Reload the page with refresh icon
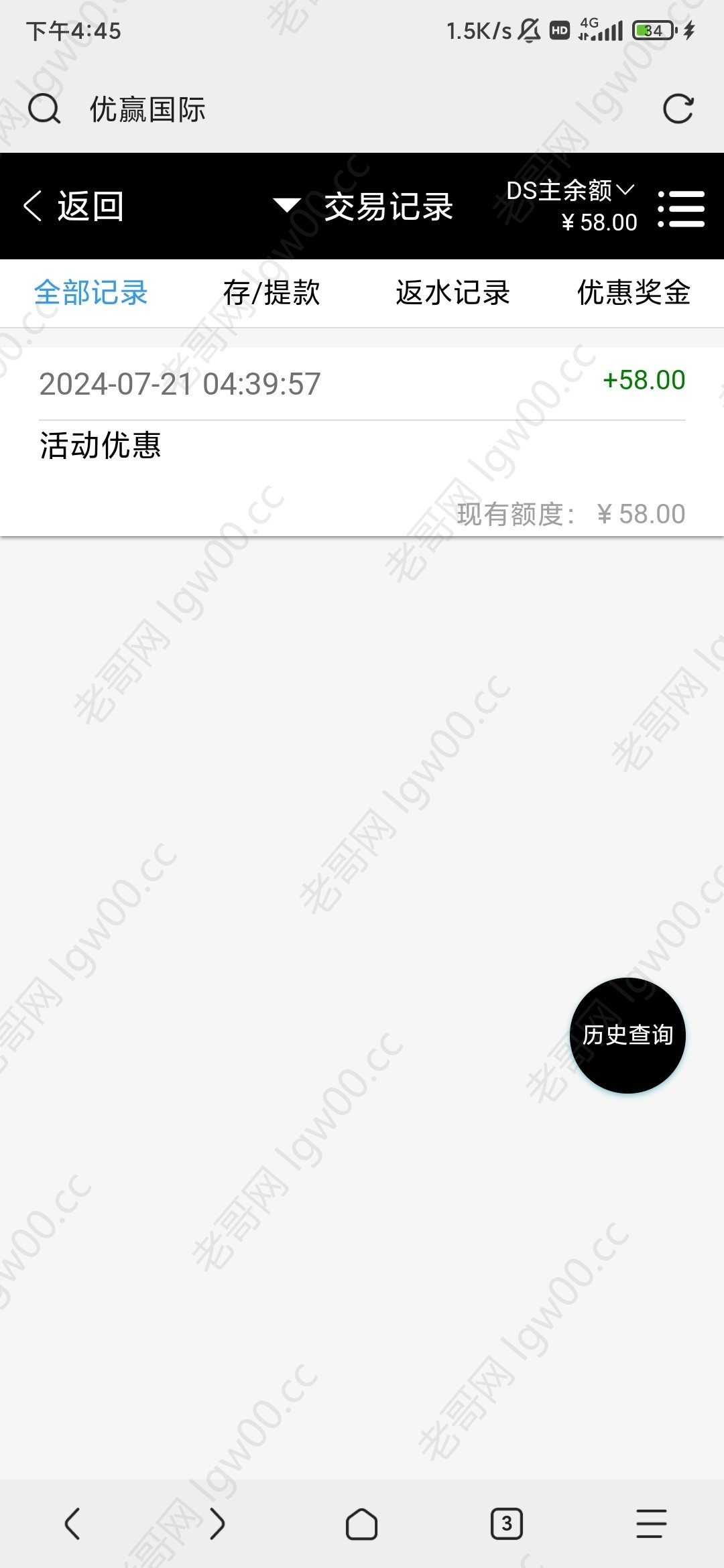The height and width of the screenshot is (1568, 724). [x=678, y=109]
